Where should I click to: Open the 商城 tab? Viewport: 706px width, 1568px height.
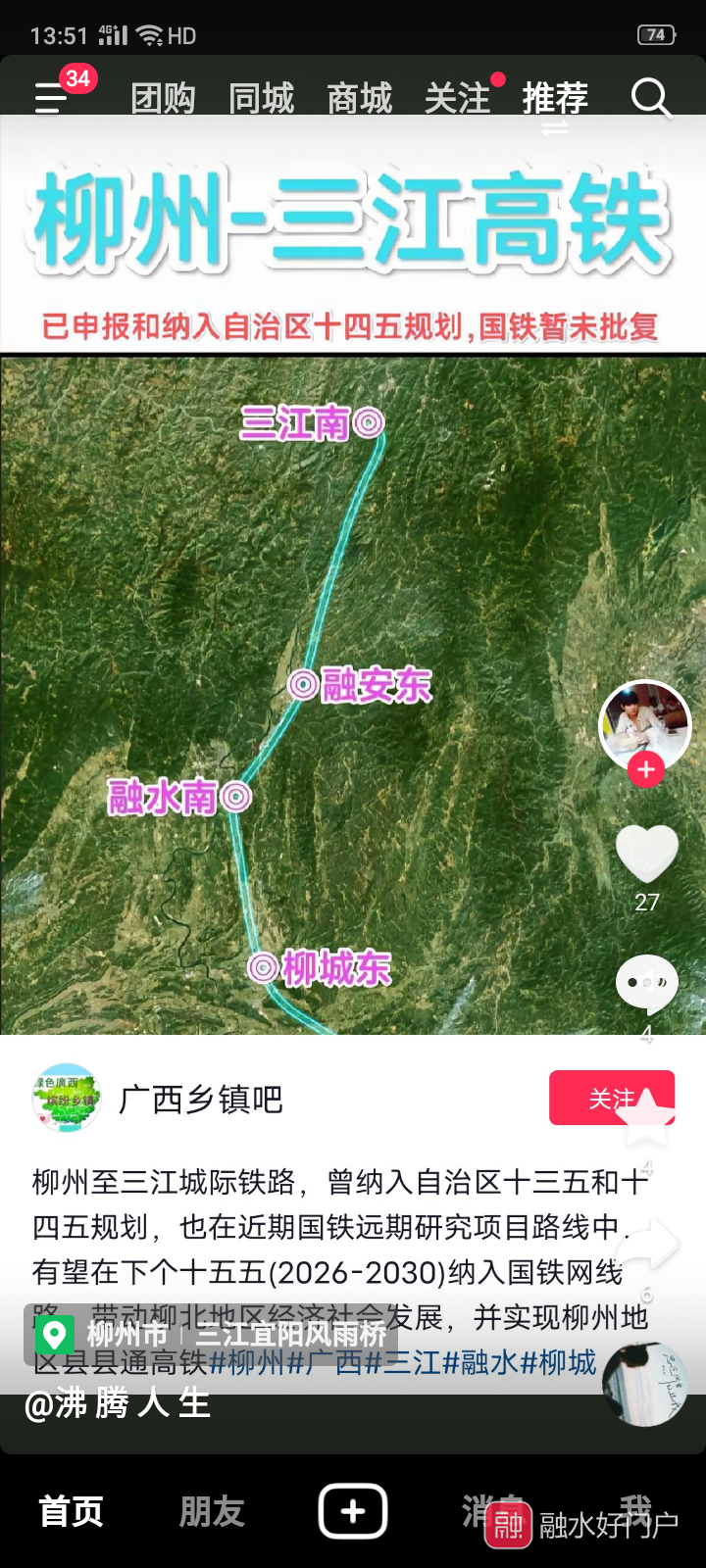(x=359, y=98)
